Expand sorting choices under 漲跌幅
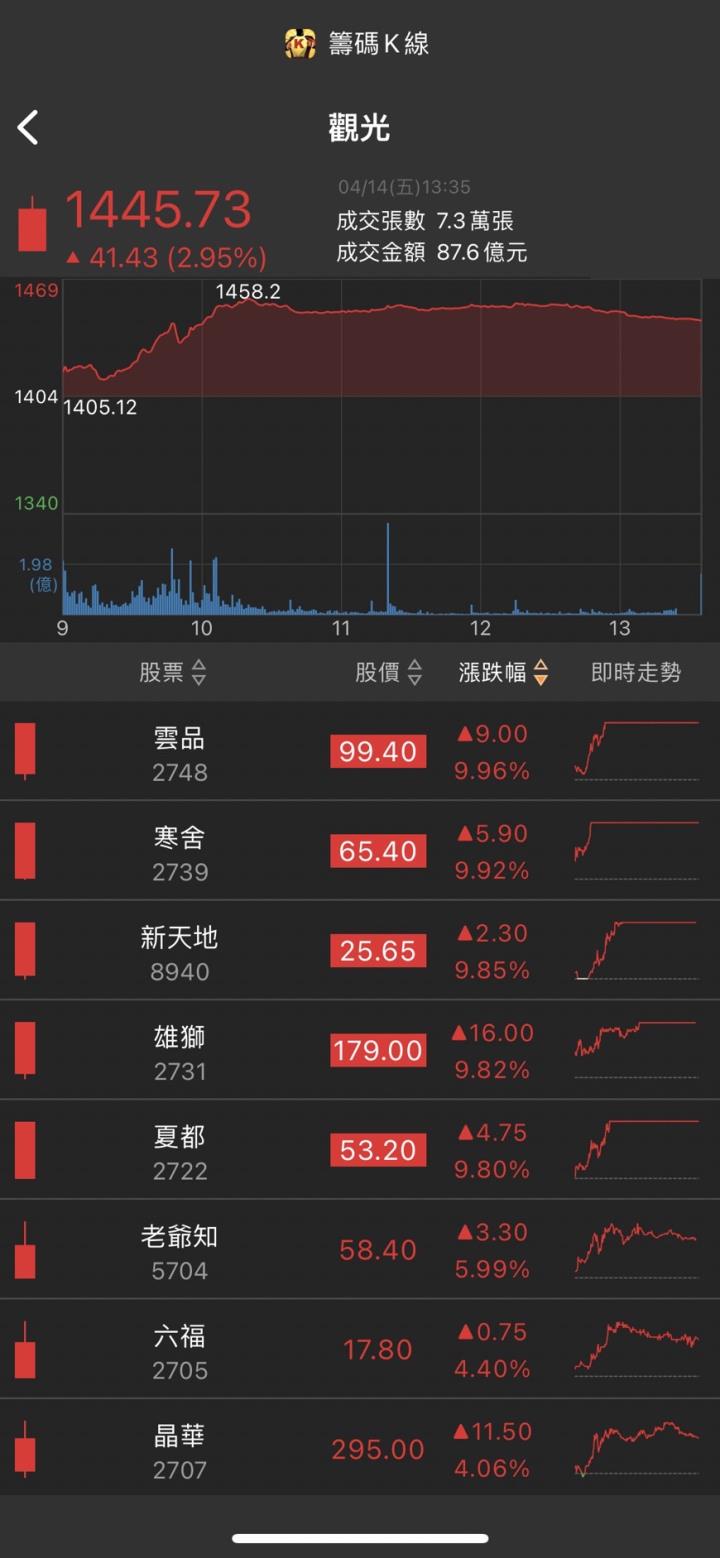Viewport: 720px width, 1558px height. (537, 673)
